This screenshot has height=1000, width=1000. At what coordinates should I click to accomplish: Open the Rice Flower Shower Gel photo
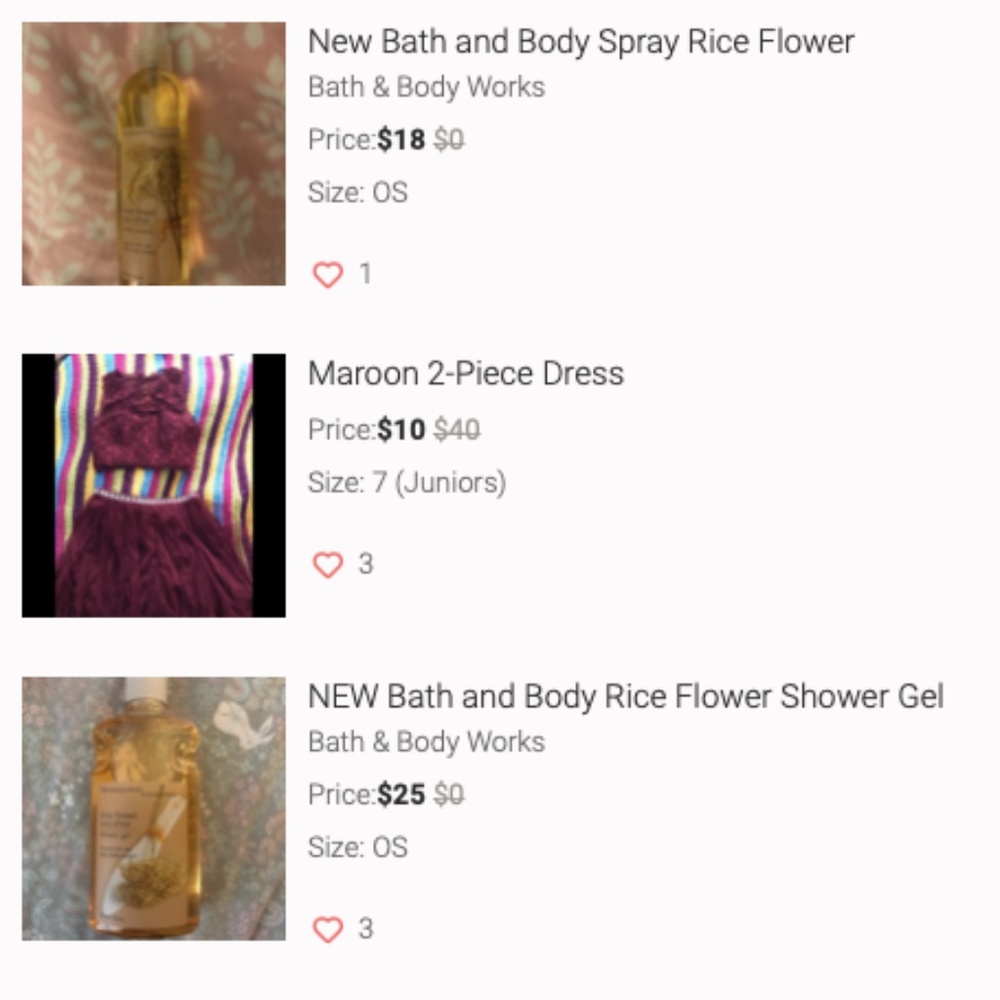pos(153,808)
